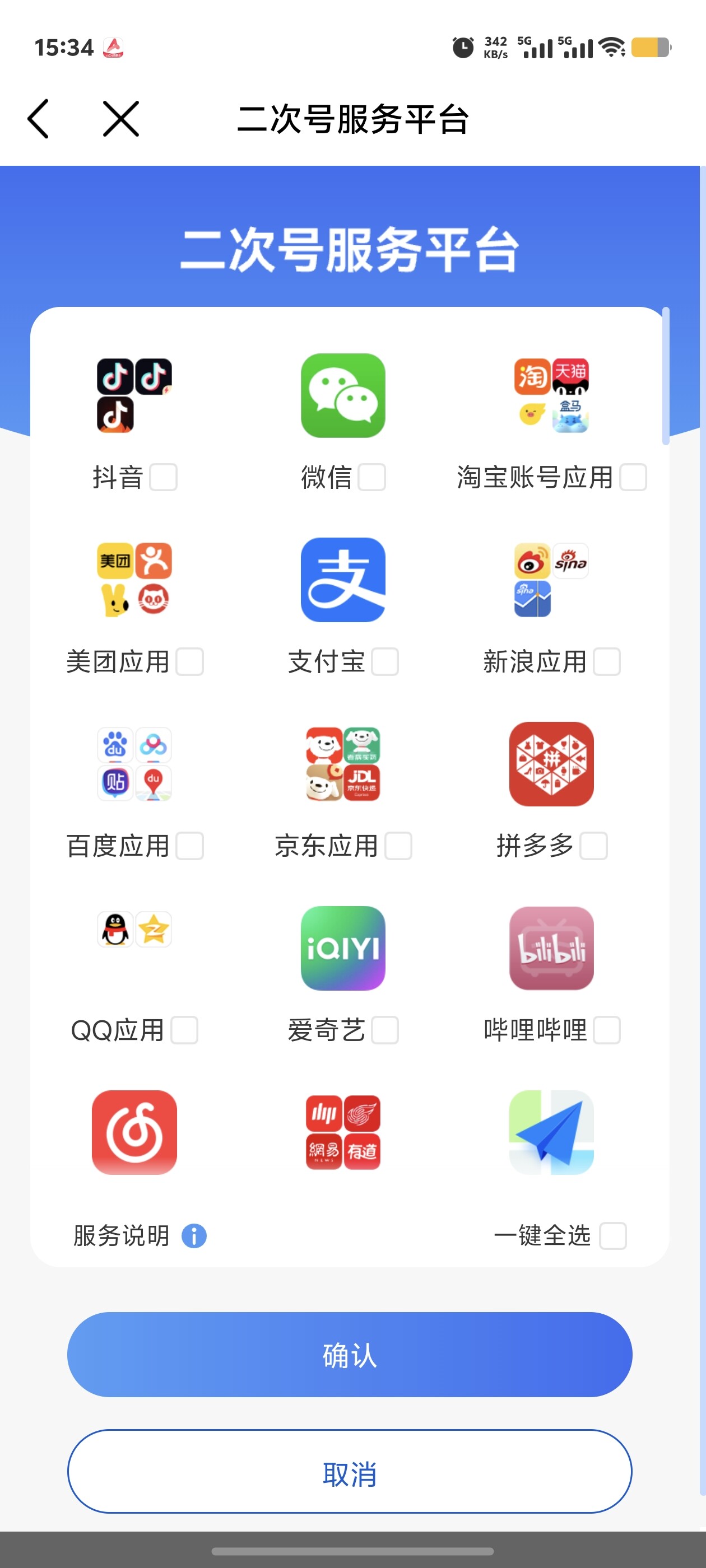Viewport: 706px width, 1568px height.
Task: Select the 爱奇艺 checkbox
Action: pos(385,1030)
